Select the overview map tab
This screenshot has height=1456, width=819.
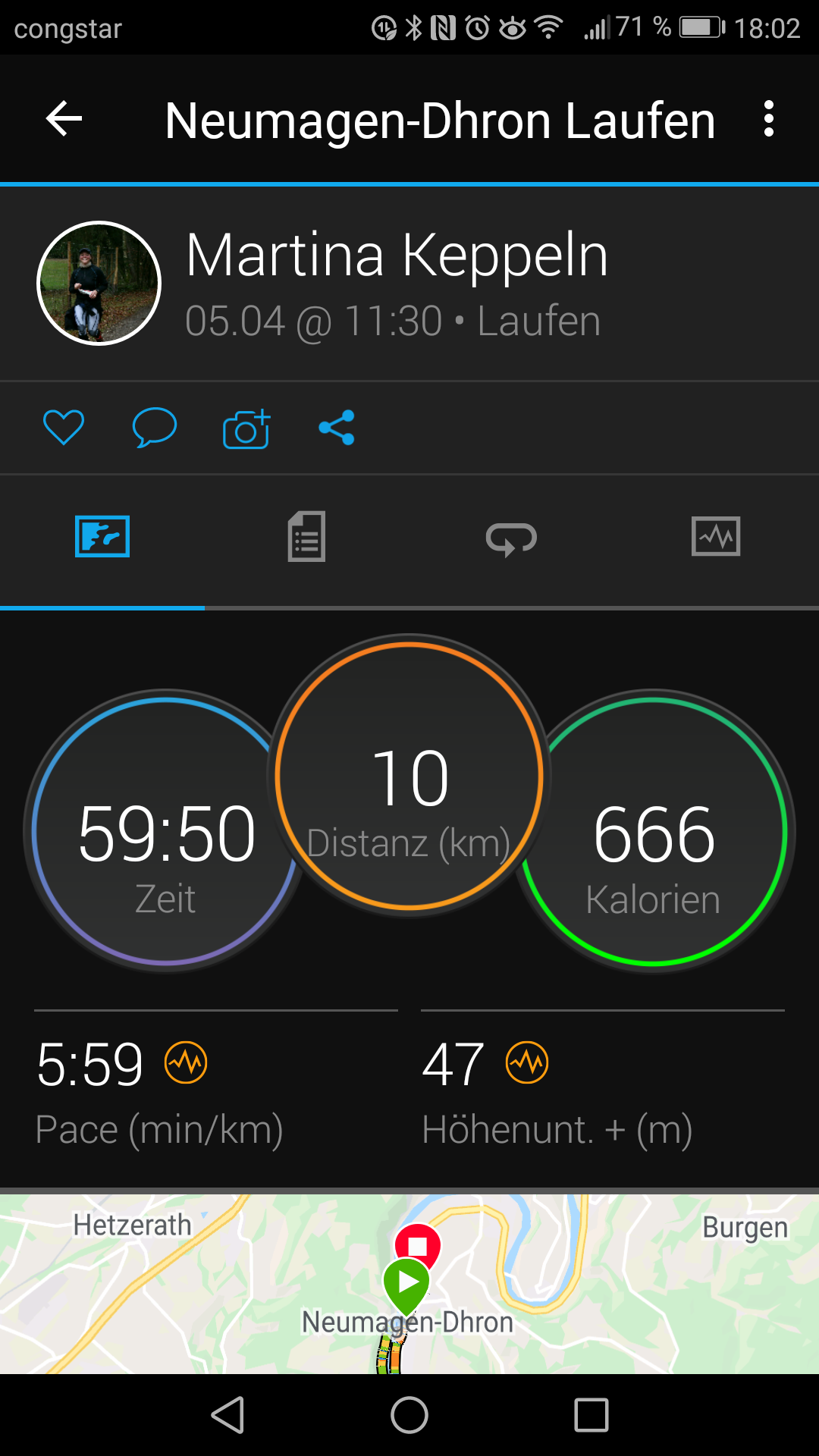click(x=102, y=537)
